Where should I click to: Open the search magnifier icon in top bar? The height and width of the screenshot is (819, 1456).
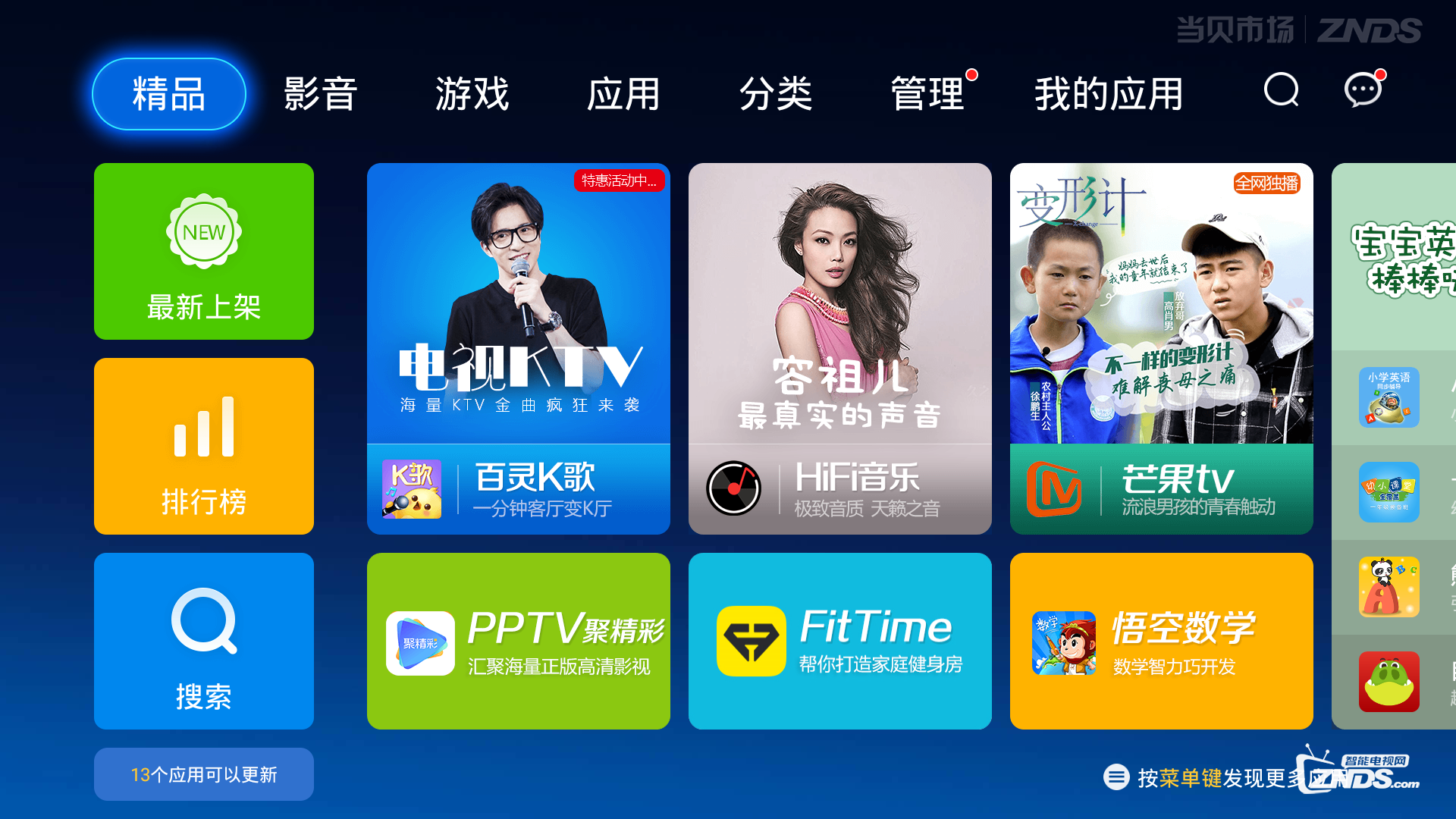pyautogui.click(x=1282, y=91)
